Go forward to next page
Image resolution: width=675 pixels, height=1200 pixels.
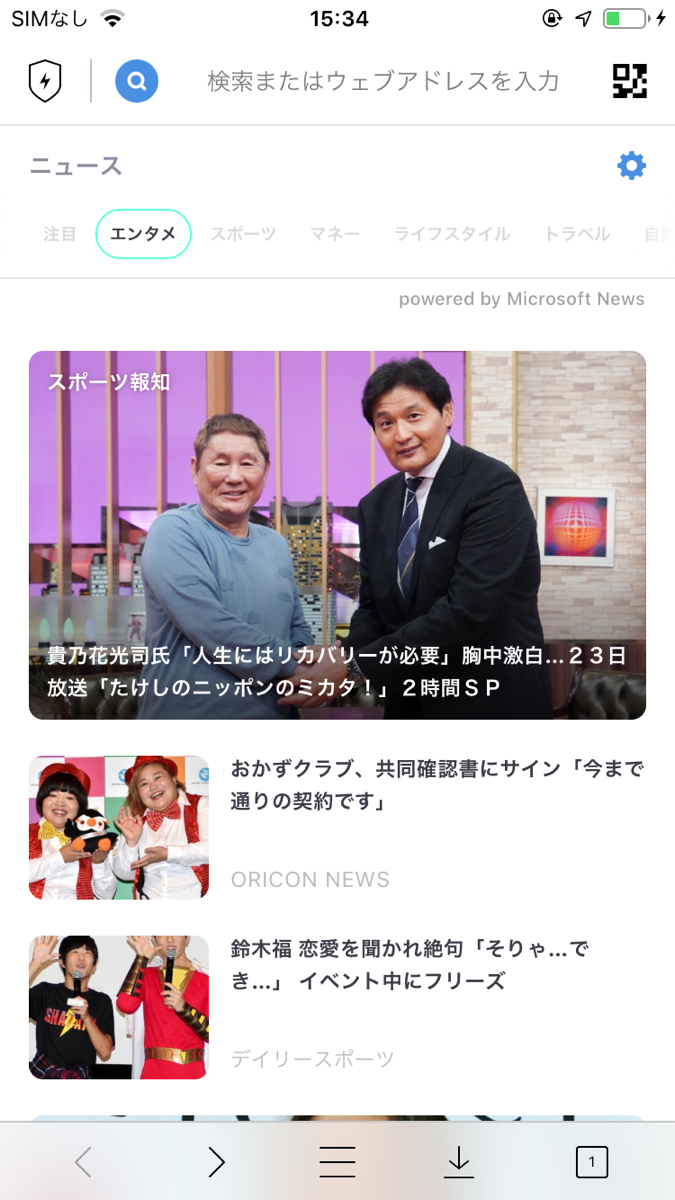click(x=216, y=1162)
